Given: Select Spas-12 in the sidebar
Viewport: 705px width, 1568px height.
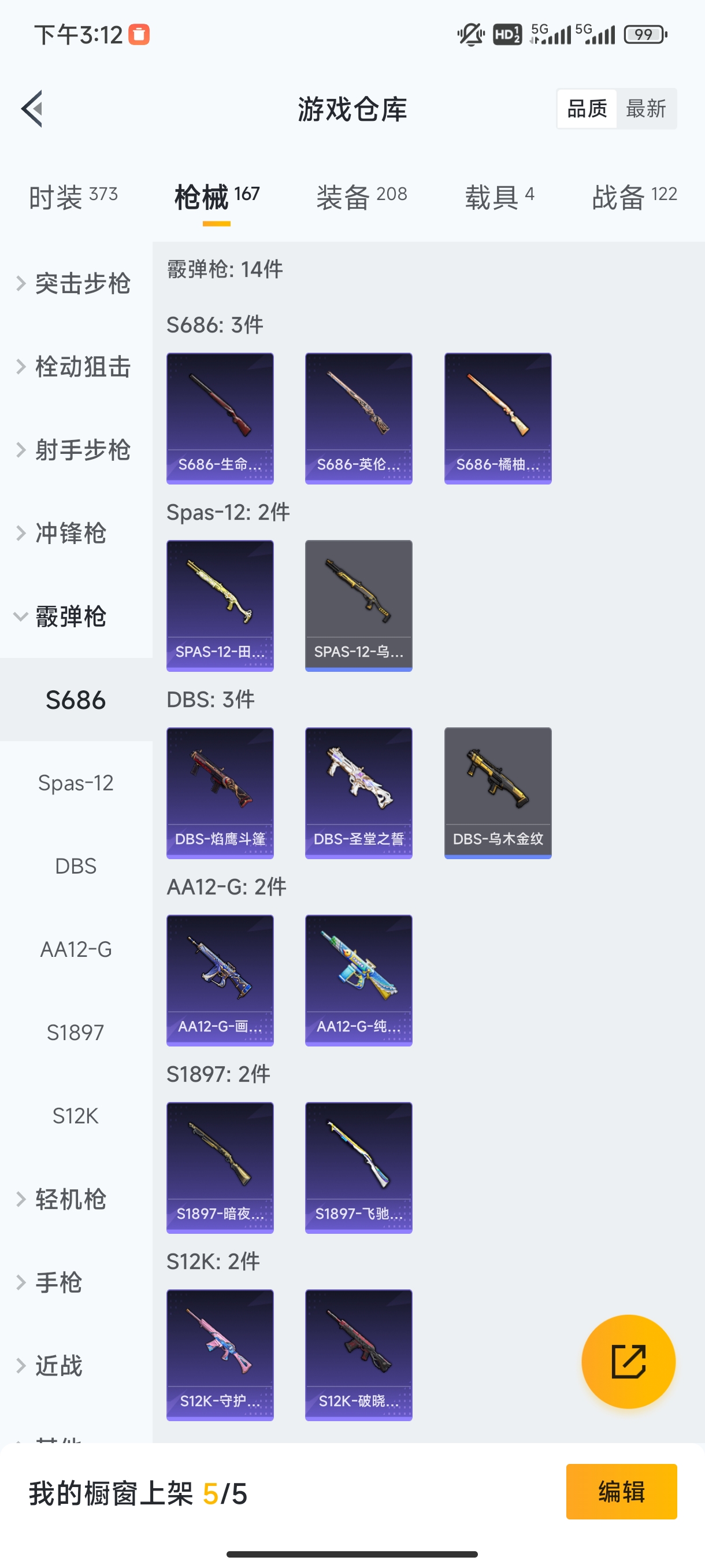Looking at the screenshot, I should pyautogui.click(x=76, y=783).
